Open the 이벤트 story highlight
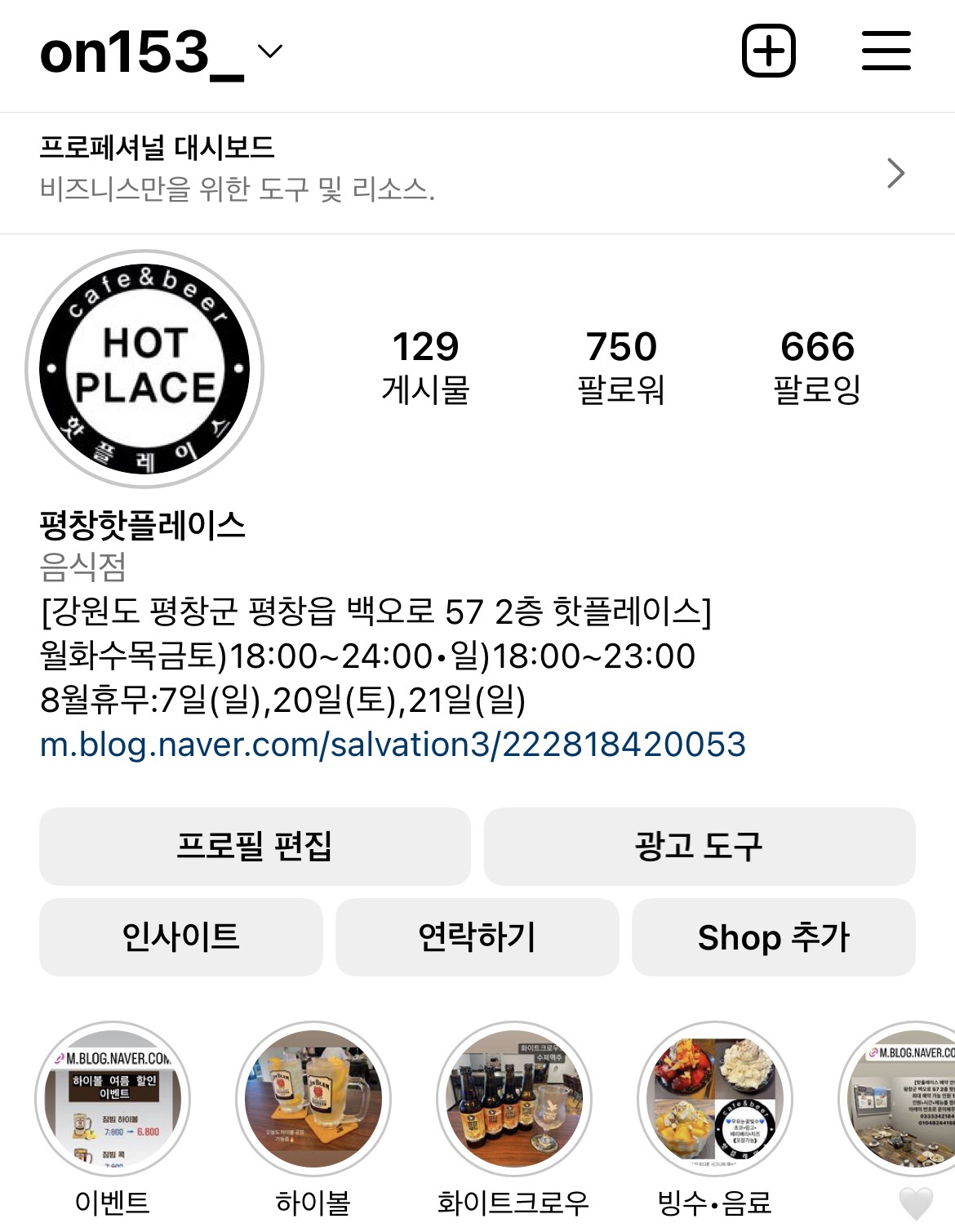The image size is (955, 1232). tap(113, 1099)
